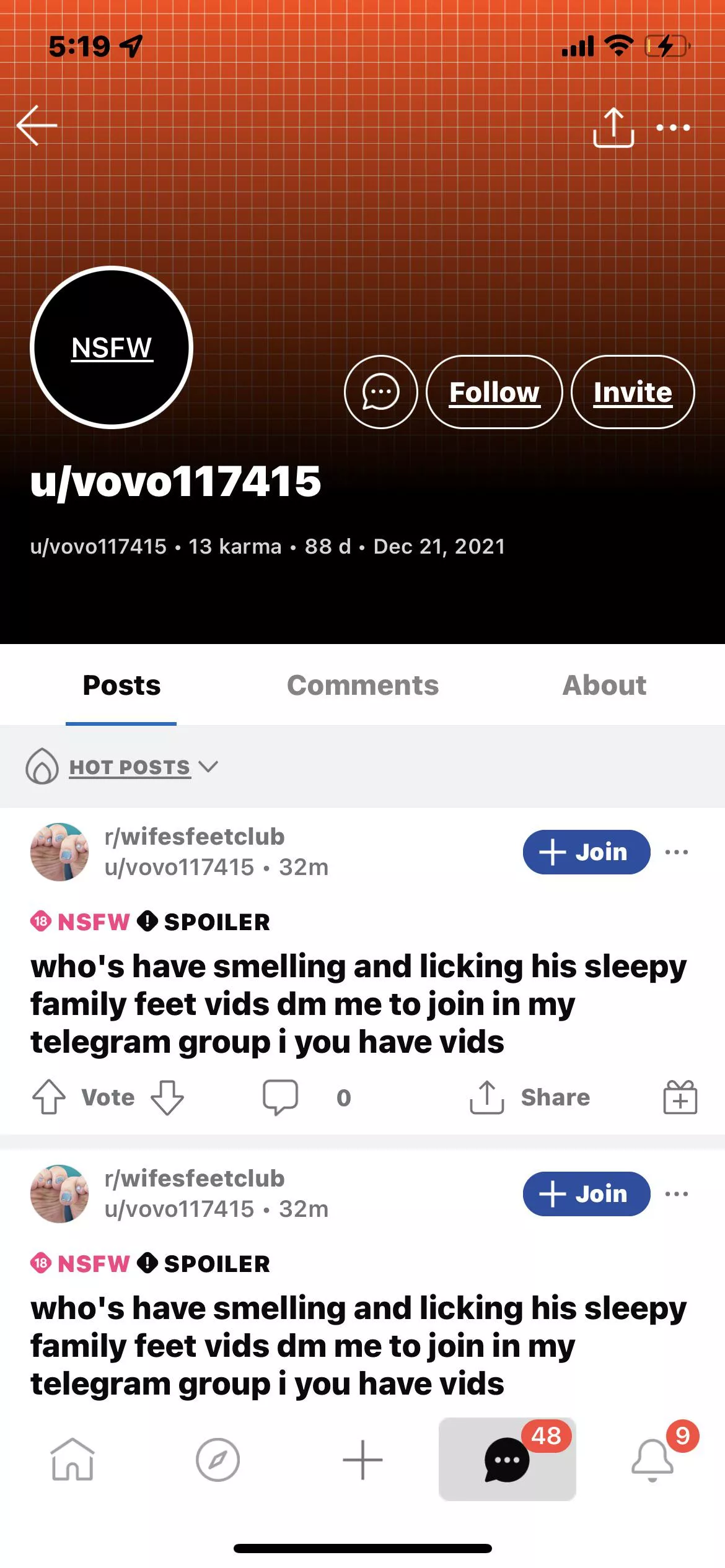The width and height of the screenshot is (725, 1568).
Task: Open the notifications bell
Action: 652,1461
